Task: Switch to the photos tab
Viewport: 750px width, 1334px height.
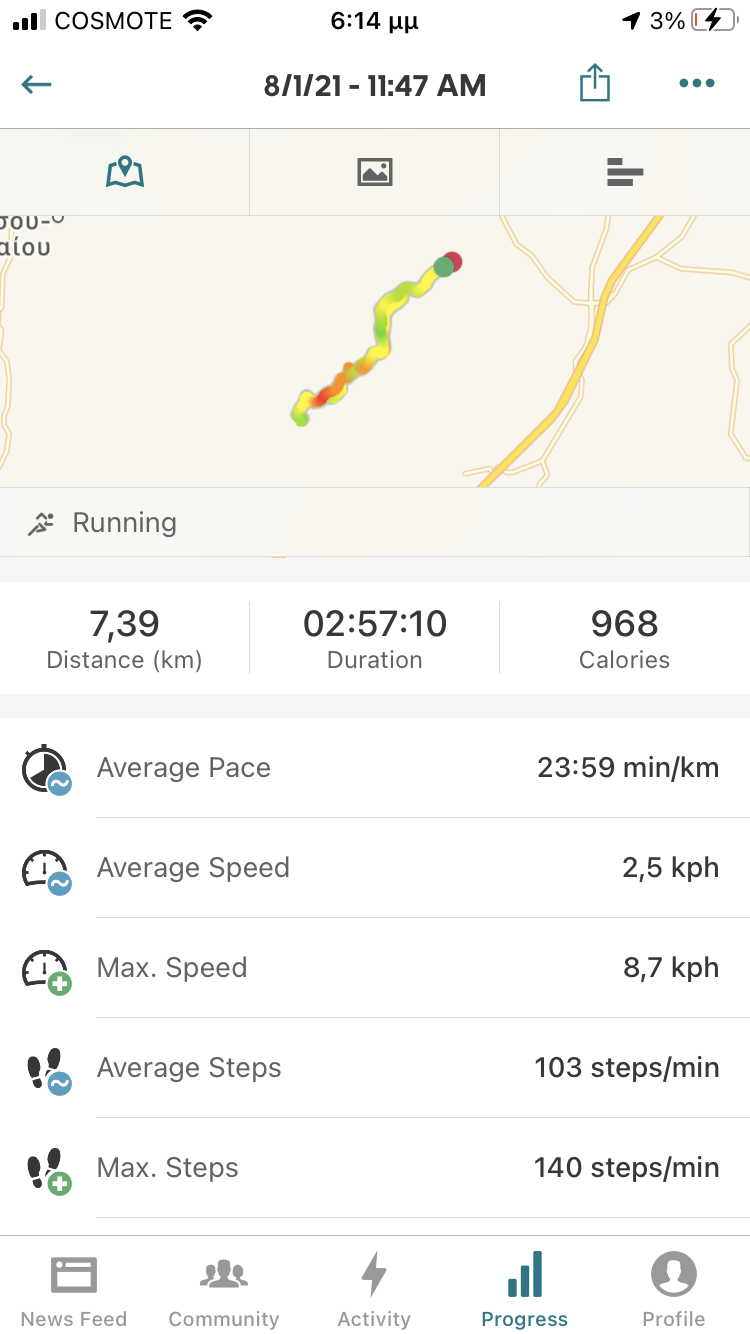Action: tap(375, 172)
